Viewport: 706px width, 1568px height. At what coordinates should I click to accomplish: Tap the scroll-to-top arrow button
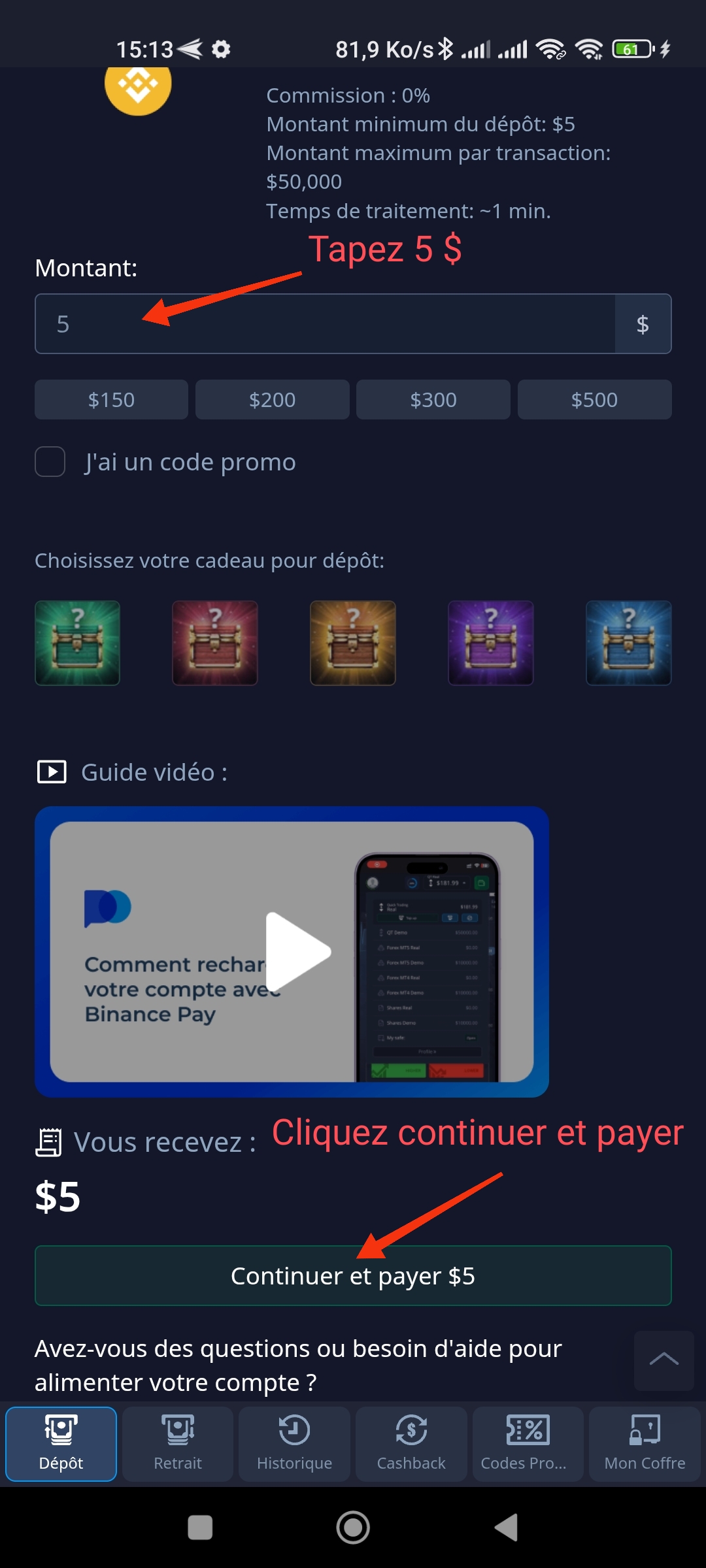click(x=664, y=1360)
